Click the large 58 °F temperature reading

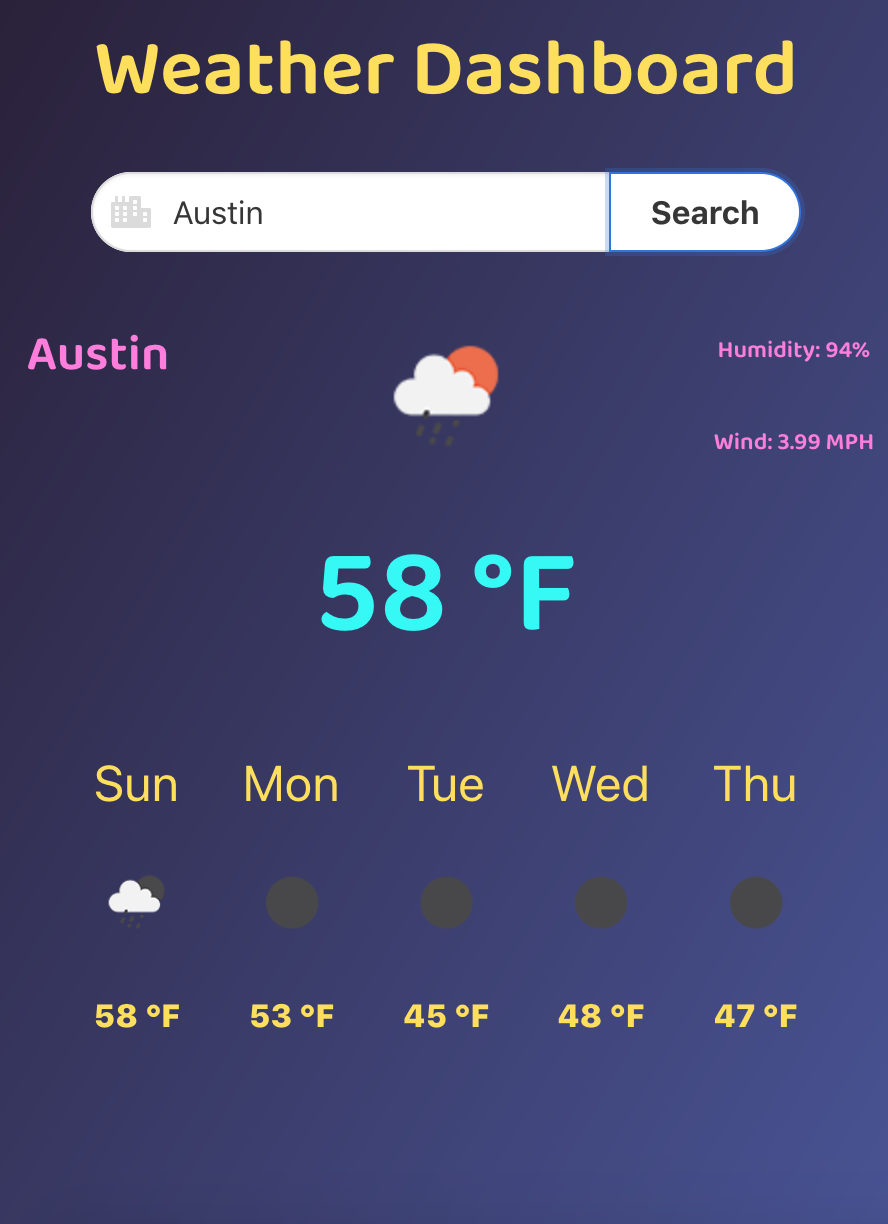(446, 594)
